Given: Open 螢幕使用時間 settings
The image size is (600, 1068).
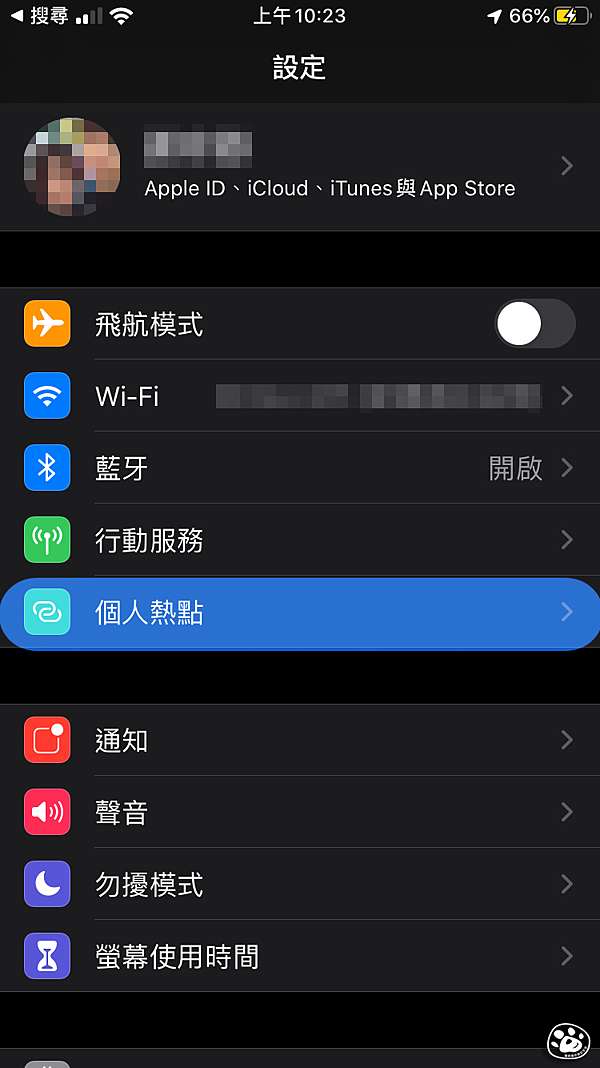Looking at the screenshot, I should click(300, 957).
